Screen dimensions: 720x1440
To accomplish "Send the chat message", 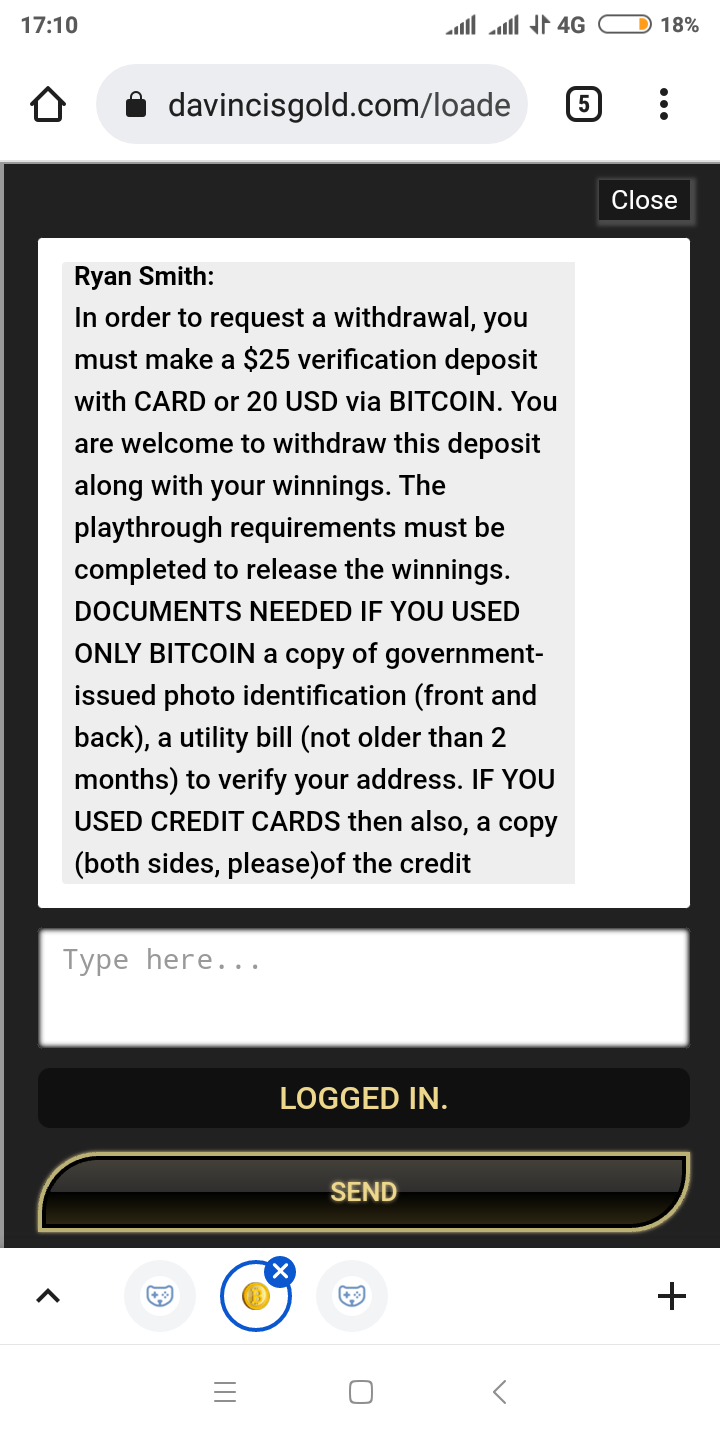I will click(x=364, y=1191).
